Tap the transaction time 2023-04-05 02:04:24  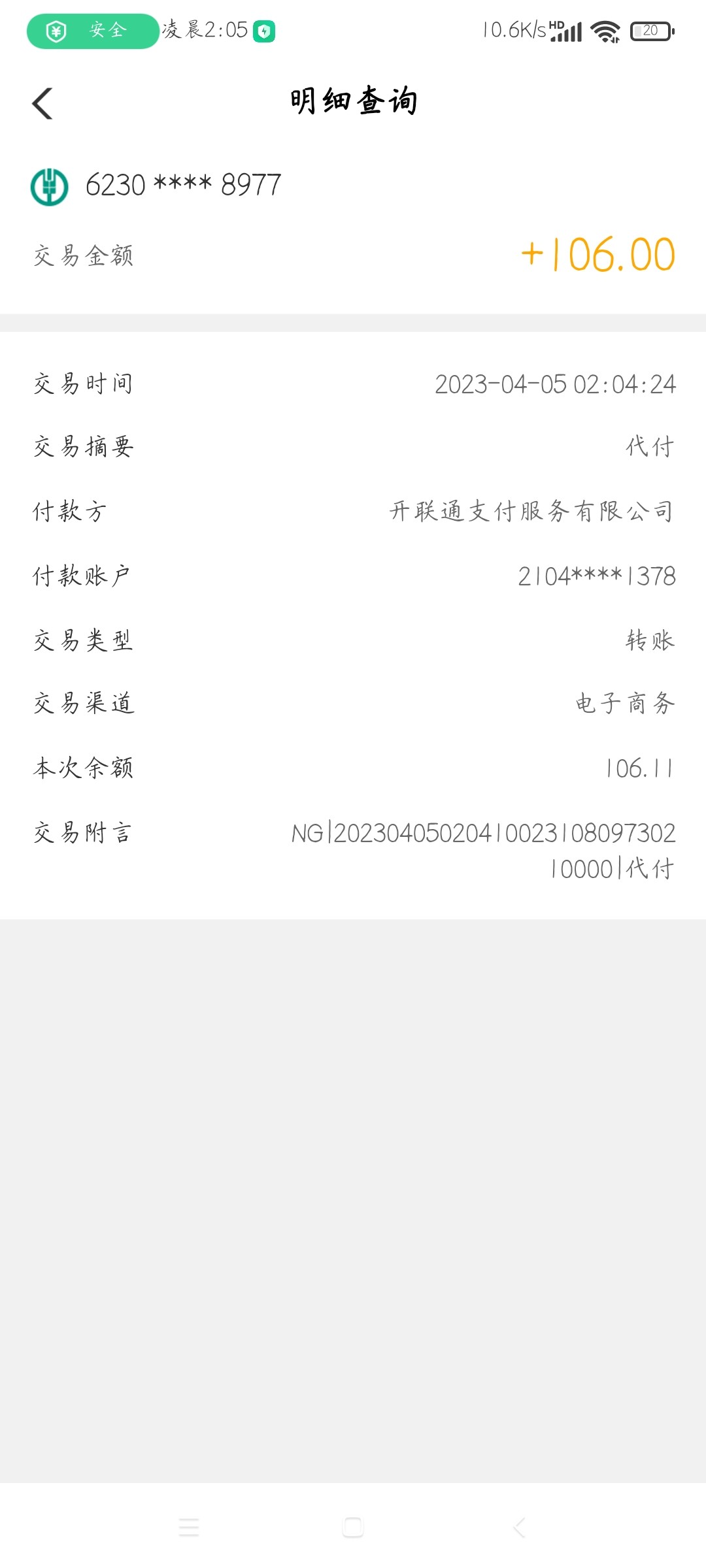click(x=556, y=384)
